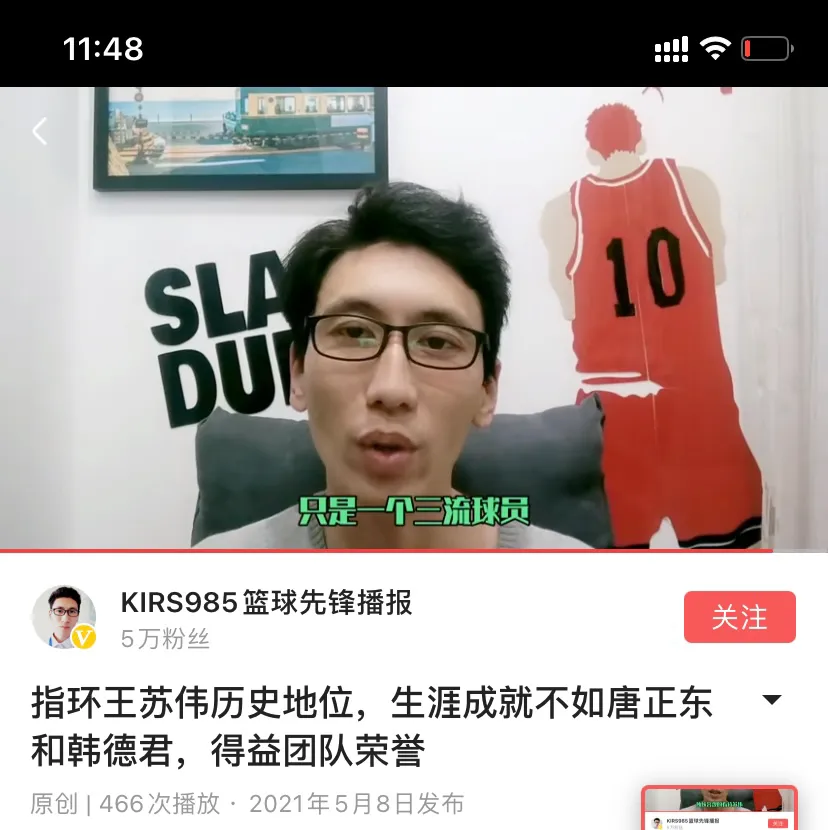Screen dimensions: 828x830
Task: Go back using the arrow on the video
Action: coord(40,131)
